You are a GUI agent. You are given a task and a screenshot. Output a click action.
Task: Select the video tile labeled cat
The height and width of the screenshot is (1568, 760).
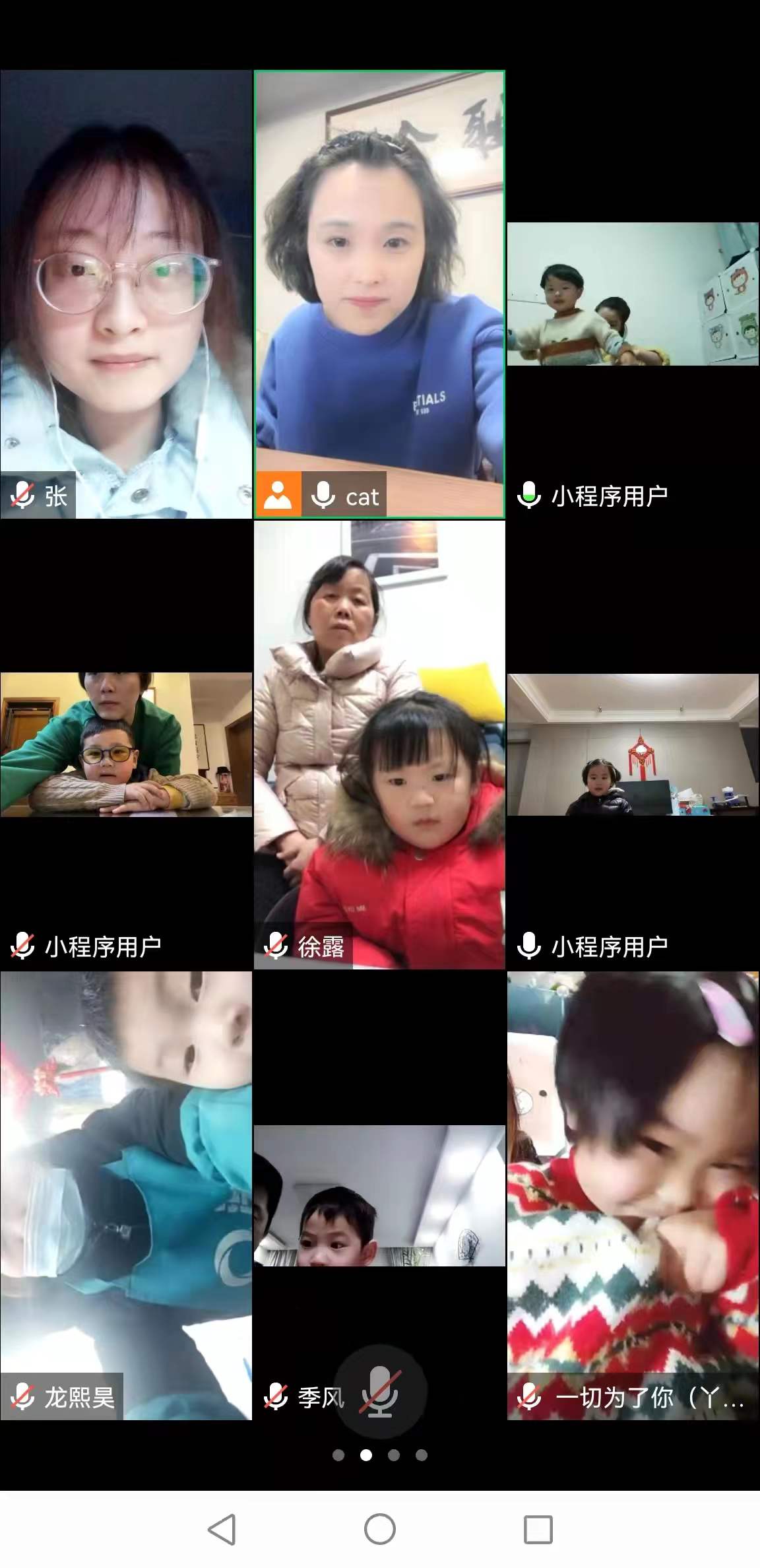(379, 294)
